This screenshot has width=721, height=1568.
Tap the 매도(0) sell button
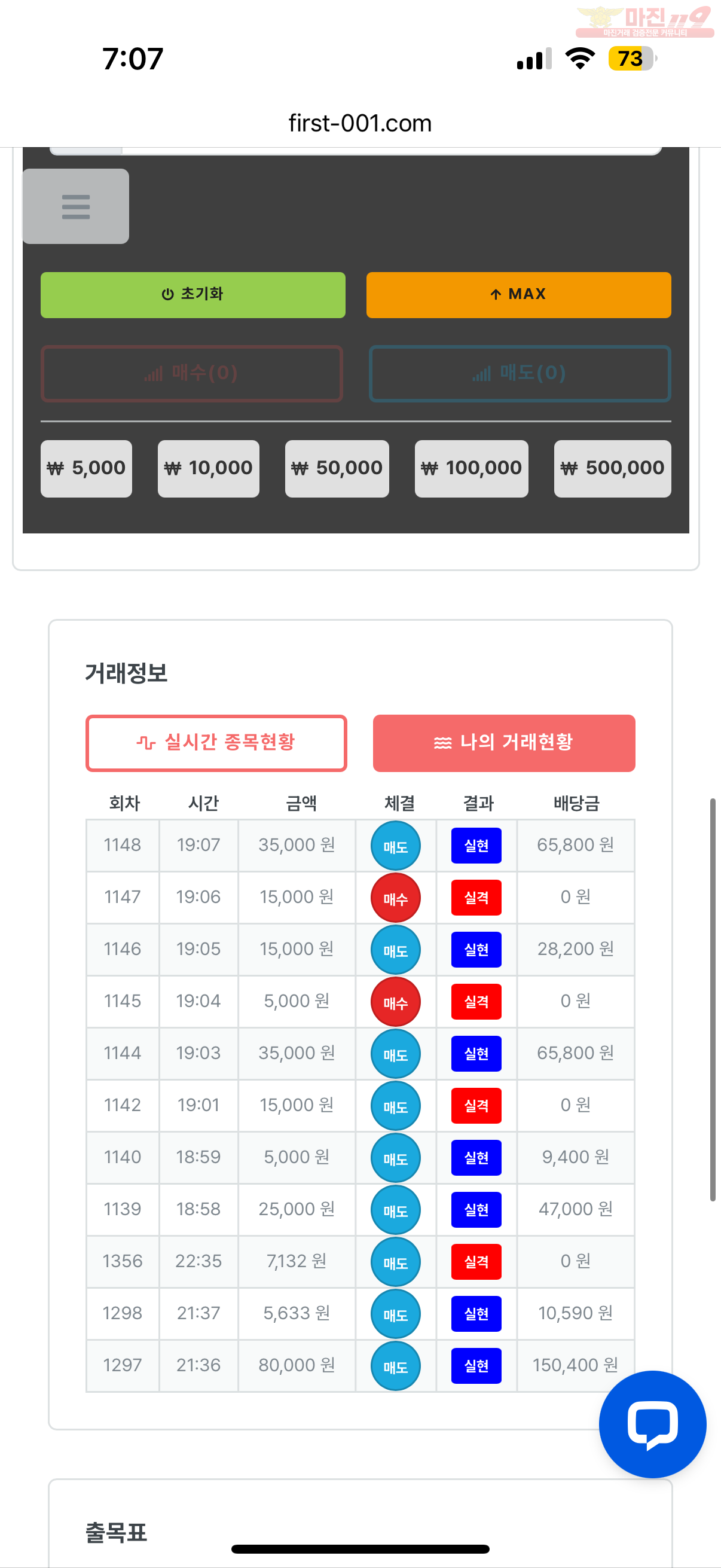pos(520,373)
